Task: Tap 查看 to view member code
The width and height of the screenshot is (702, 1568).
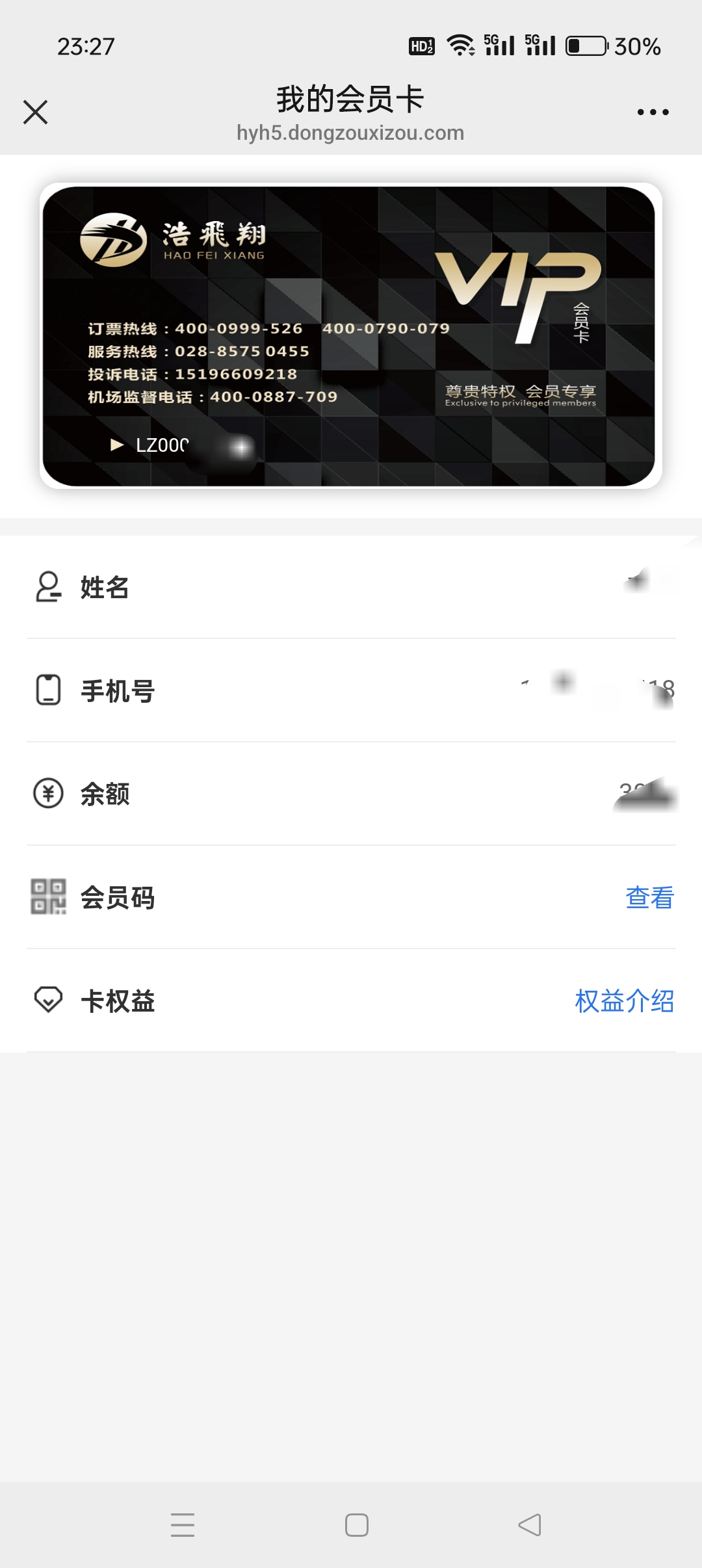Action: pyautogui.click(x=649, y=898)
